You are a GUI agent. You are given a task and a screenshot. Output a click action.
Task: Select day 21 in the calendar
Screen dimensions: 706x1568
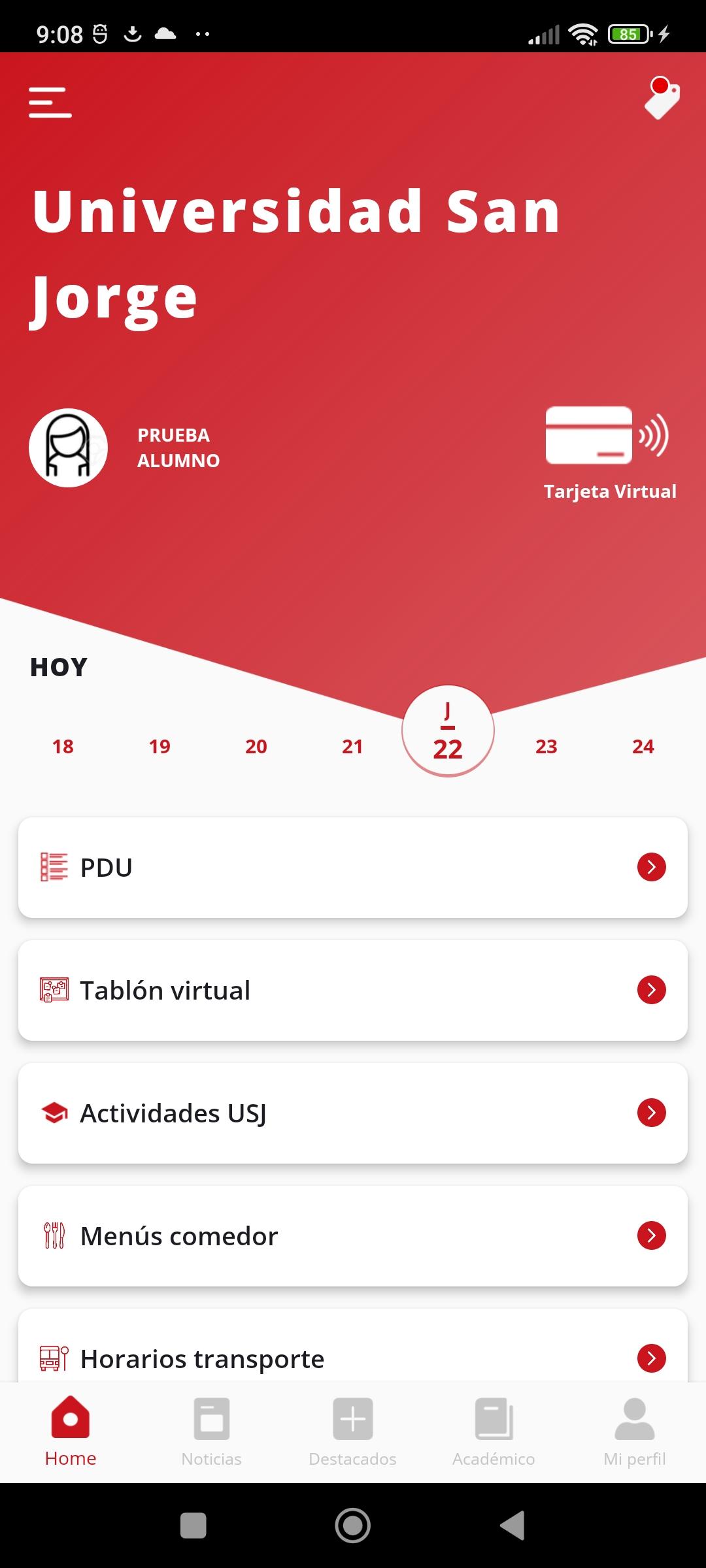point(352,746)
